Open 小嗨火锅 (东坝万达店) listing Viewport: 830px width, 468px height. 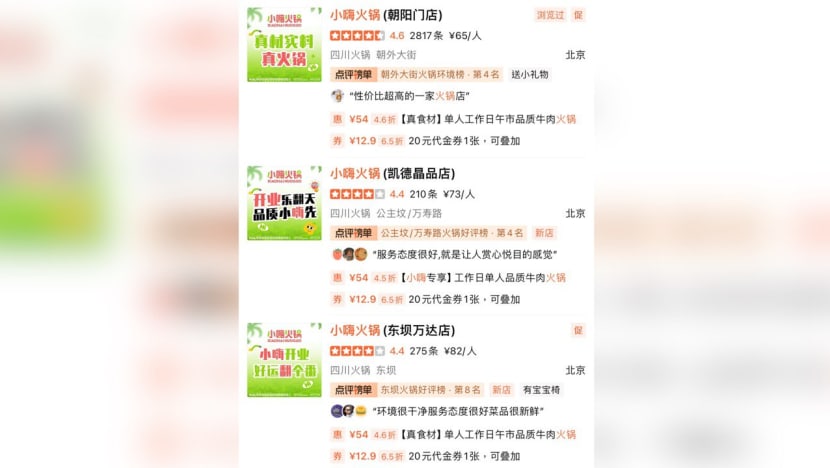(x=392, y=330)
